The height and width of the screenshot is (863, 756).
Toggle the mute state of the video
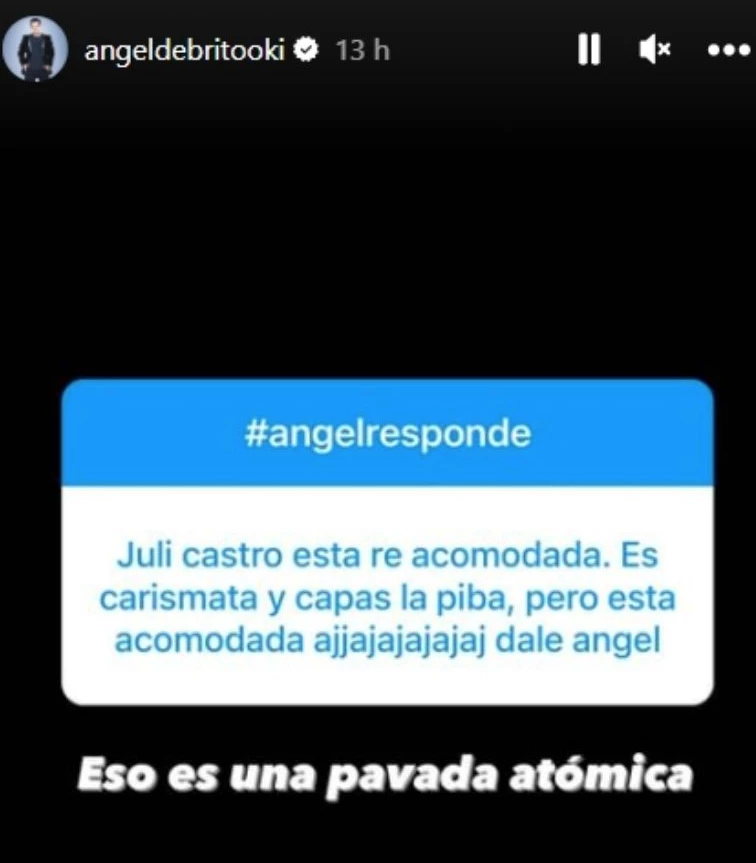655,47
